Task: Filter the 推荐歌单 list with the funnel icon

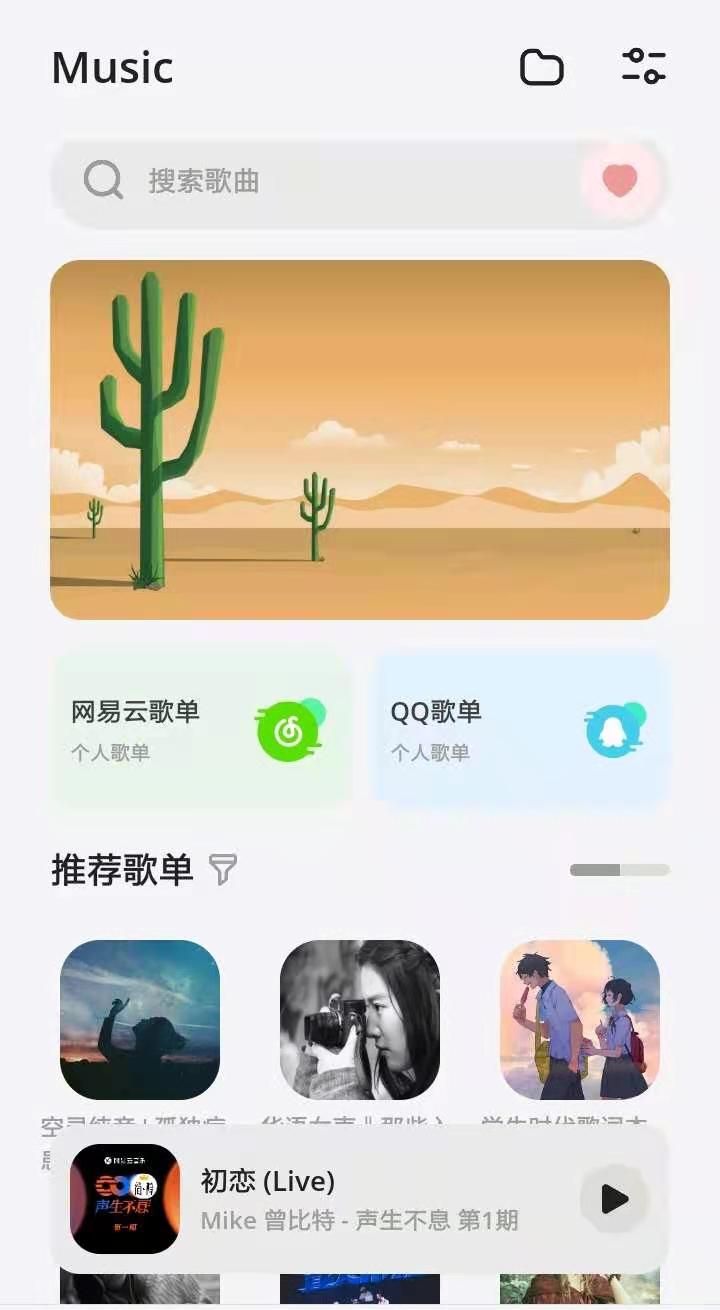Action: click(x=223, y=869)
